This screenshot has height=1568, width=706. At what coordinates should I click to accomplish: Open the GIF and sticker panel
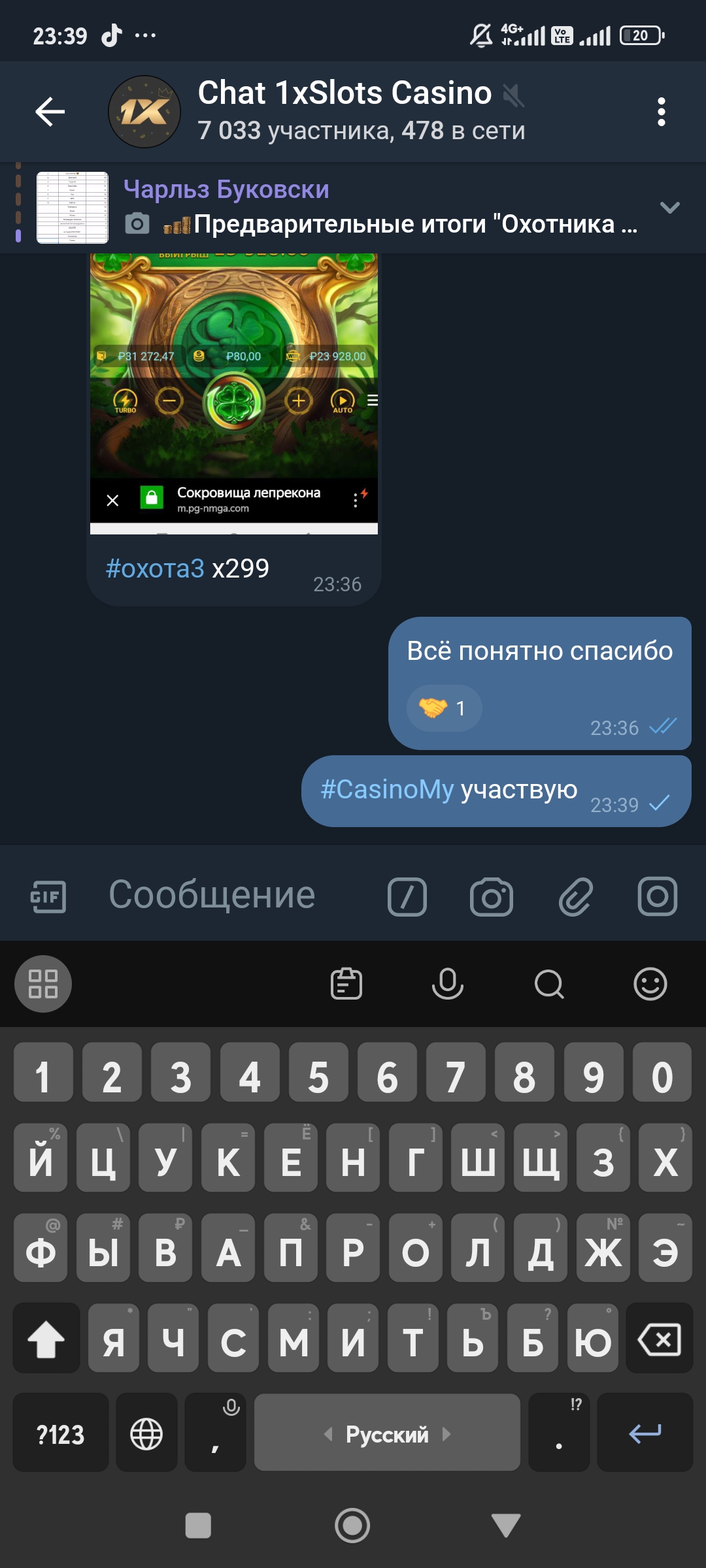(48, 896)
